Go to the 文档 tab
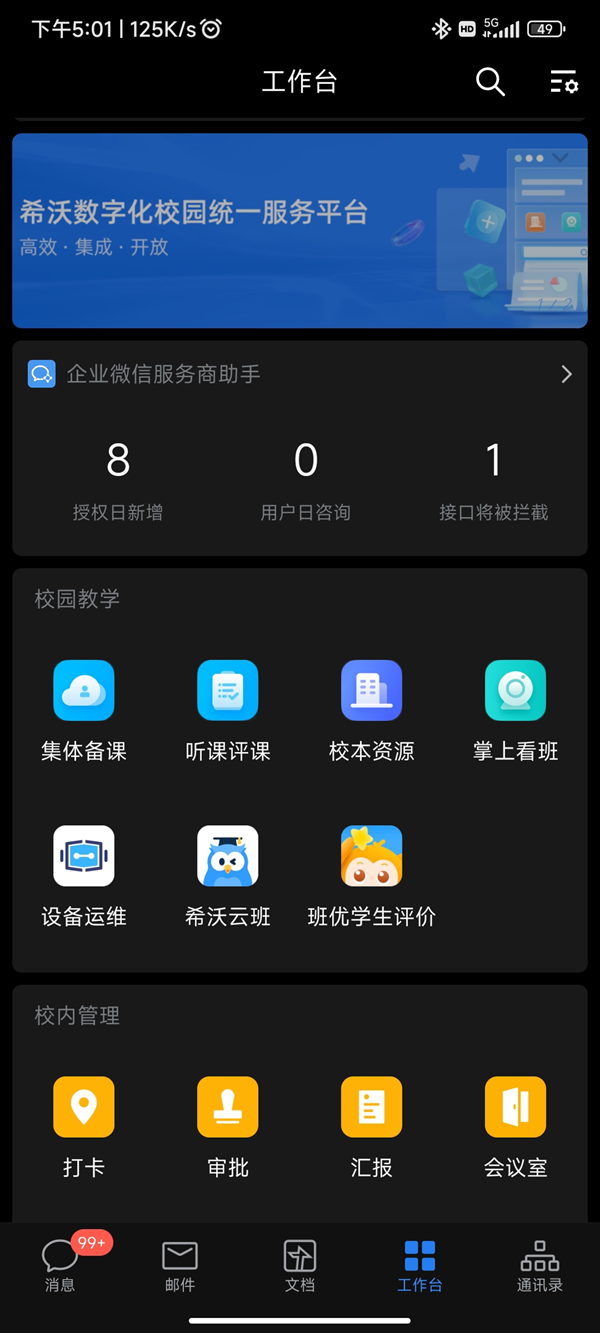This screenshot has width=600, height=1333. tap(300, 1265)
